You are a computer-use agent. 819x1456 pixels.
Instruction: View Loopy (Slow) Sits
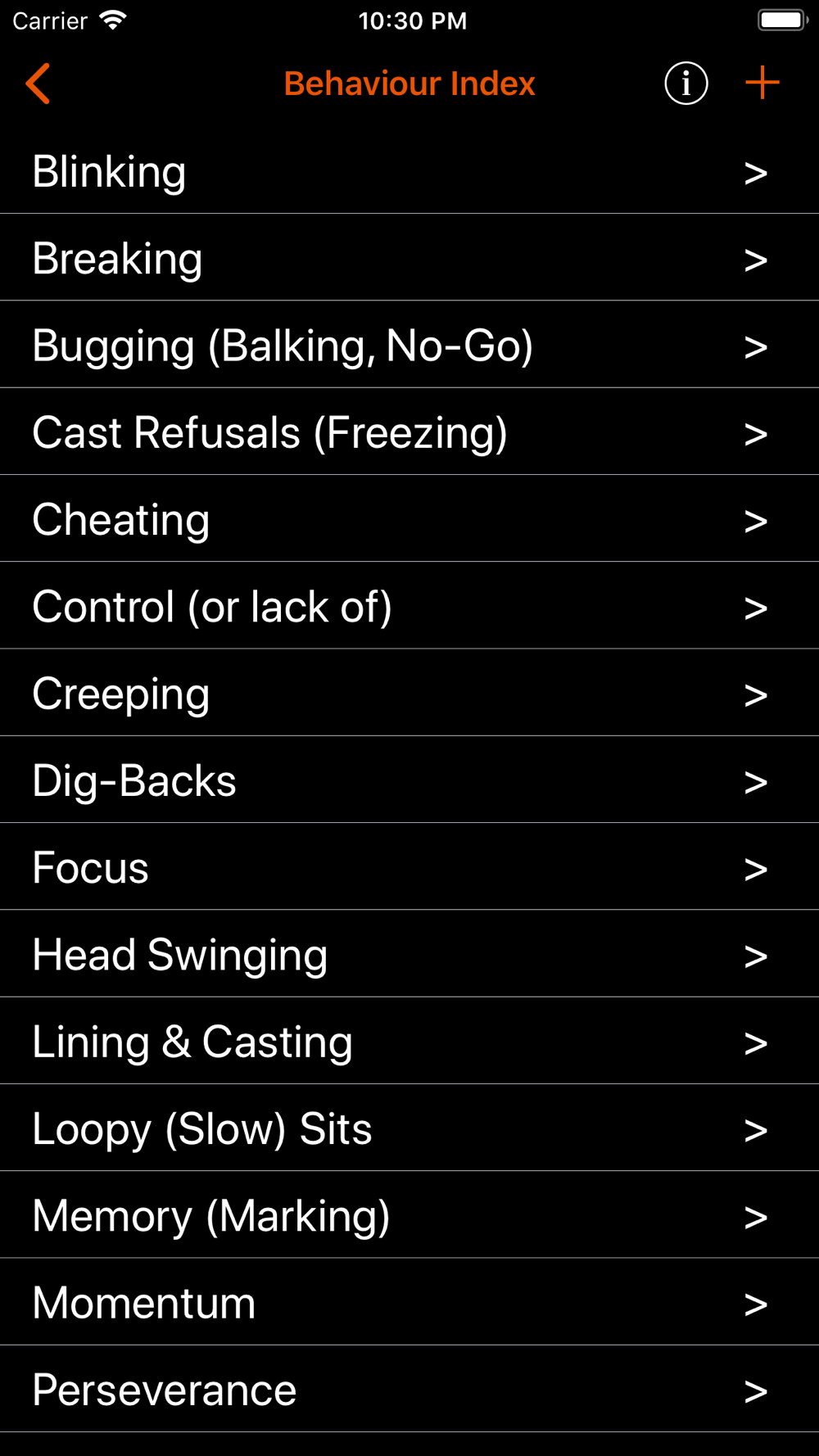[409, 1128]
